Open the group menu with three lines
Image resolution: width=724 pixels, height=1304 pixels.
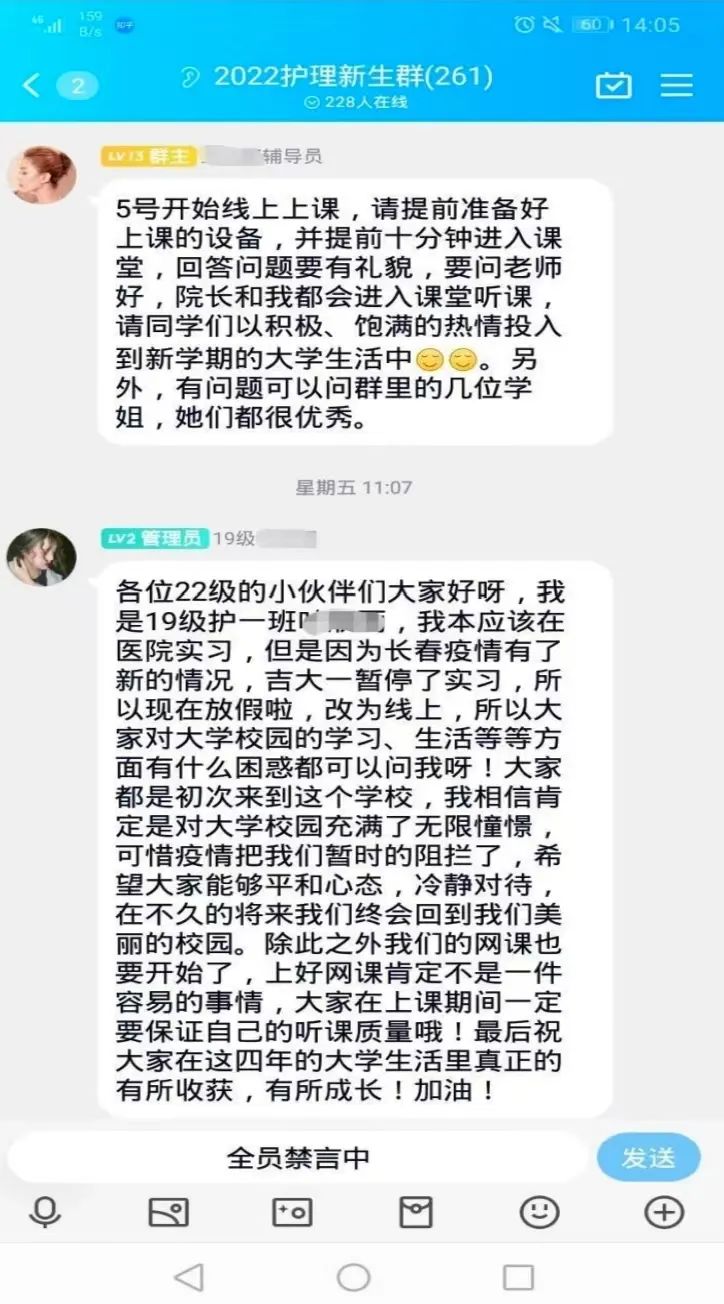(x=677, y=86)
